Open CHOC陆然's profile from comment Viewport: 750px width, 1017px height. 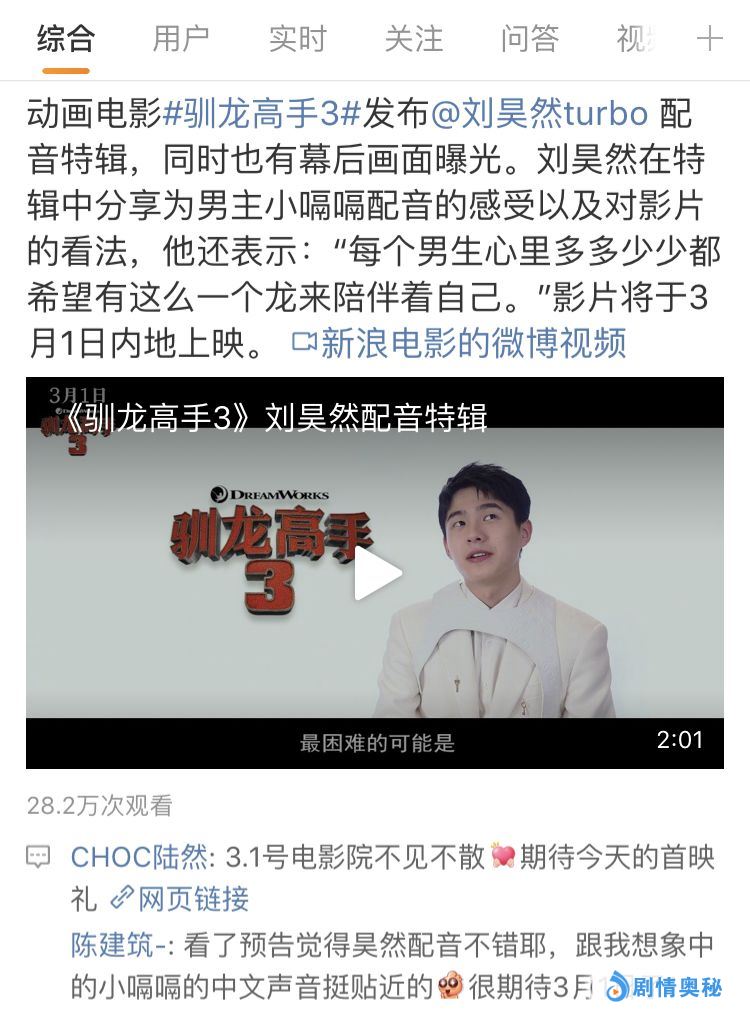[140, 857]
